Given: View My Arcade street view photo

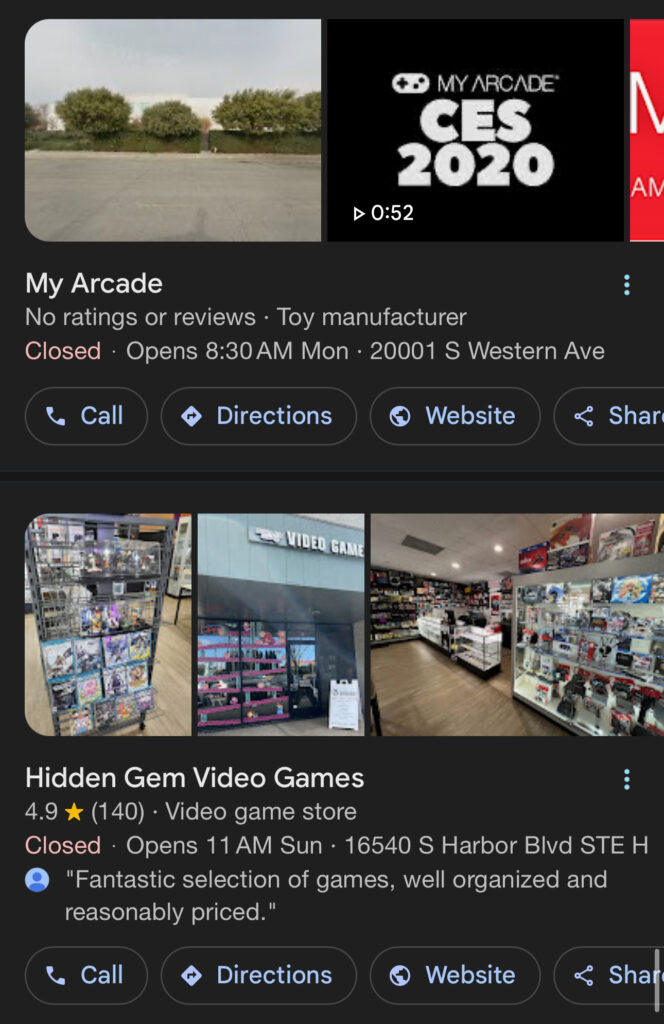Looking at the screenshot, I should click(x=173, y=130).
